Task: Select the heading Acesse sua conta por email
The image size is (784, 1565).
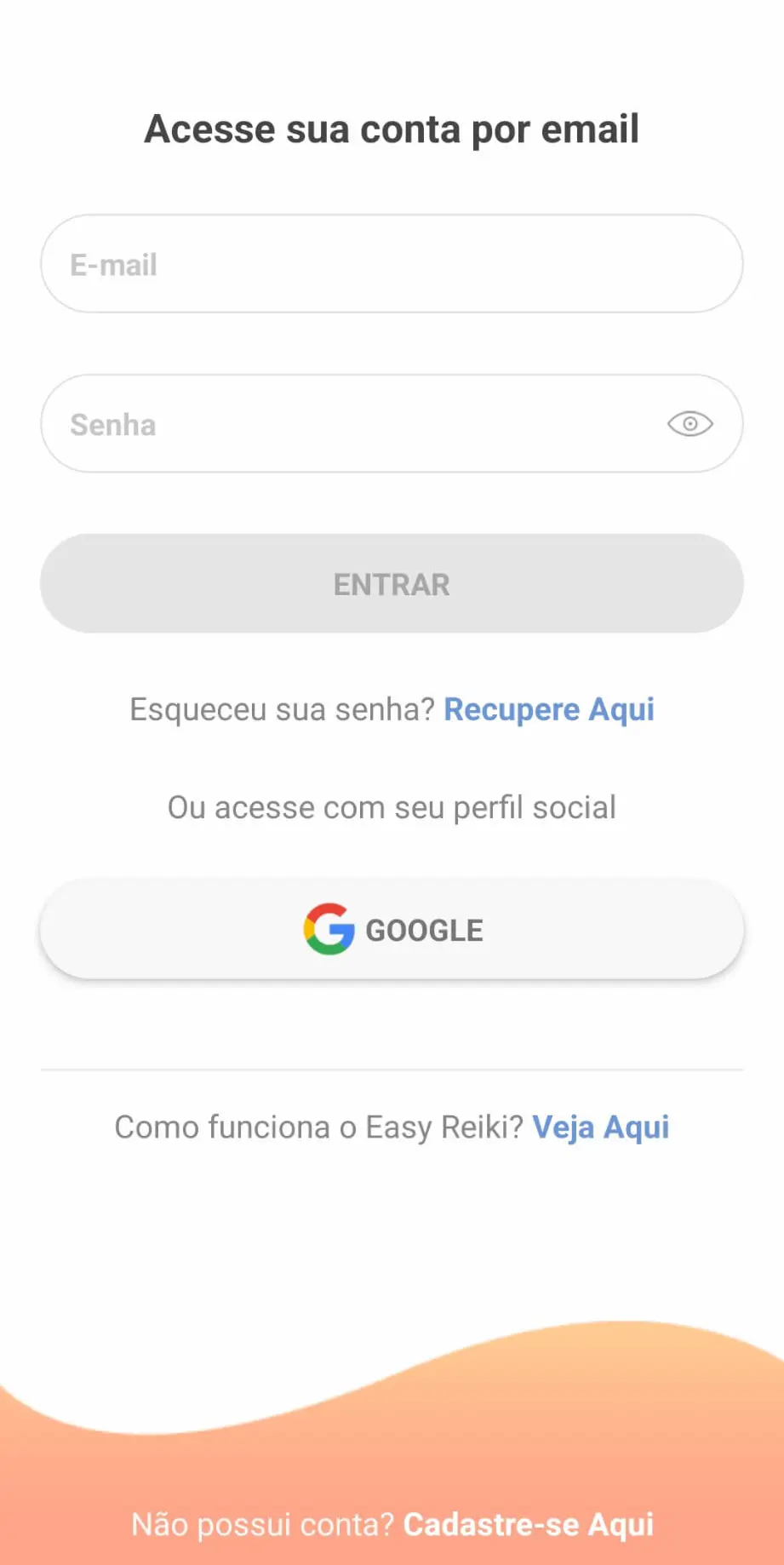Action: 392,129
